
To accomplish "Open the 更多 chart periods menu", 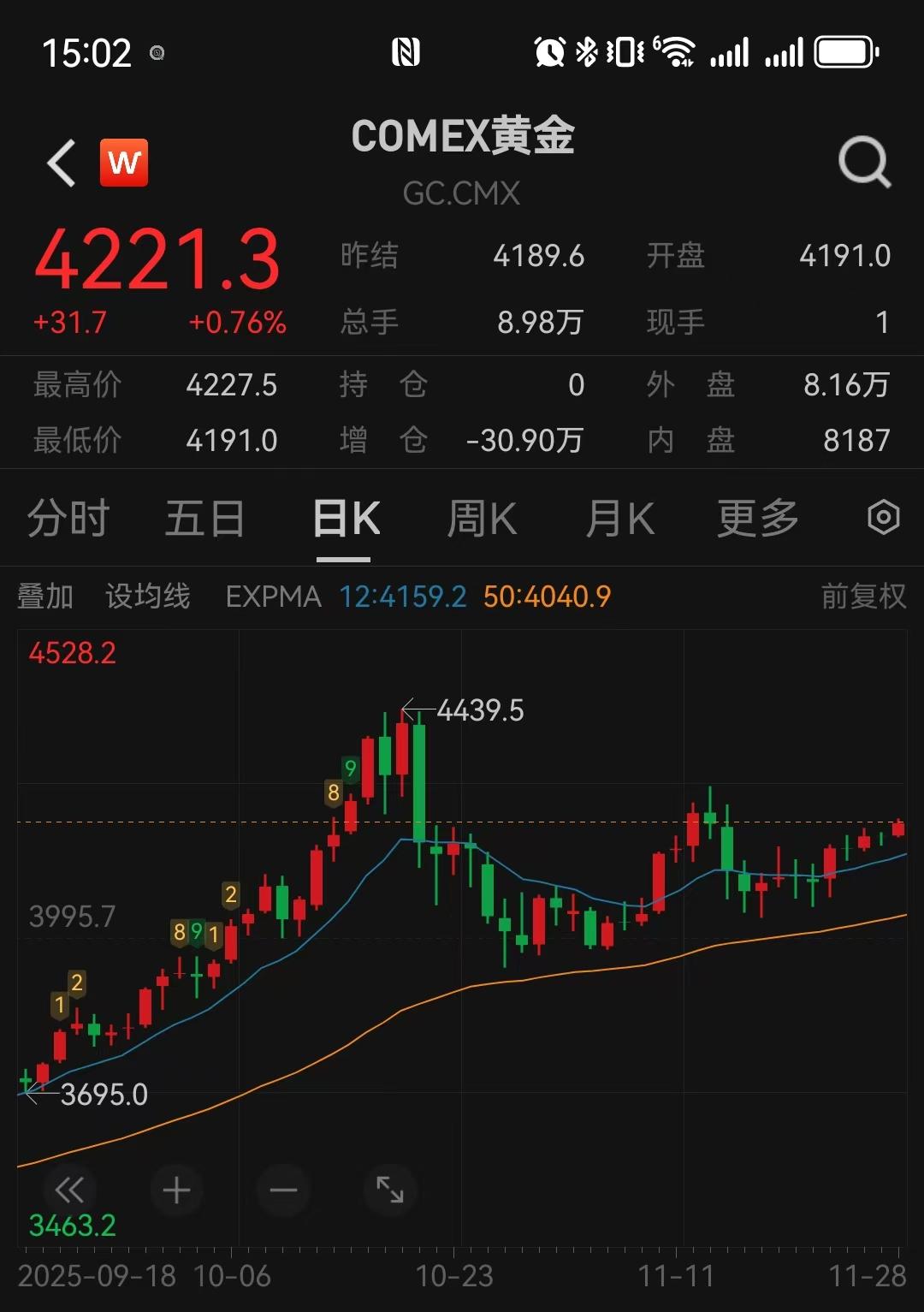I will click(757, 519).
